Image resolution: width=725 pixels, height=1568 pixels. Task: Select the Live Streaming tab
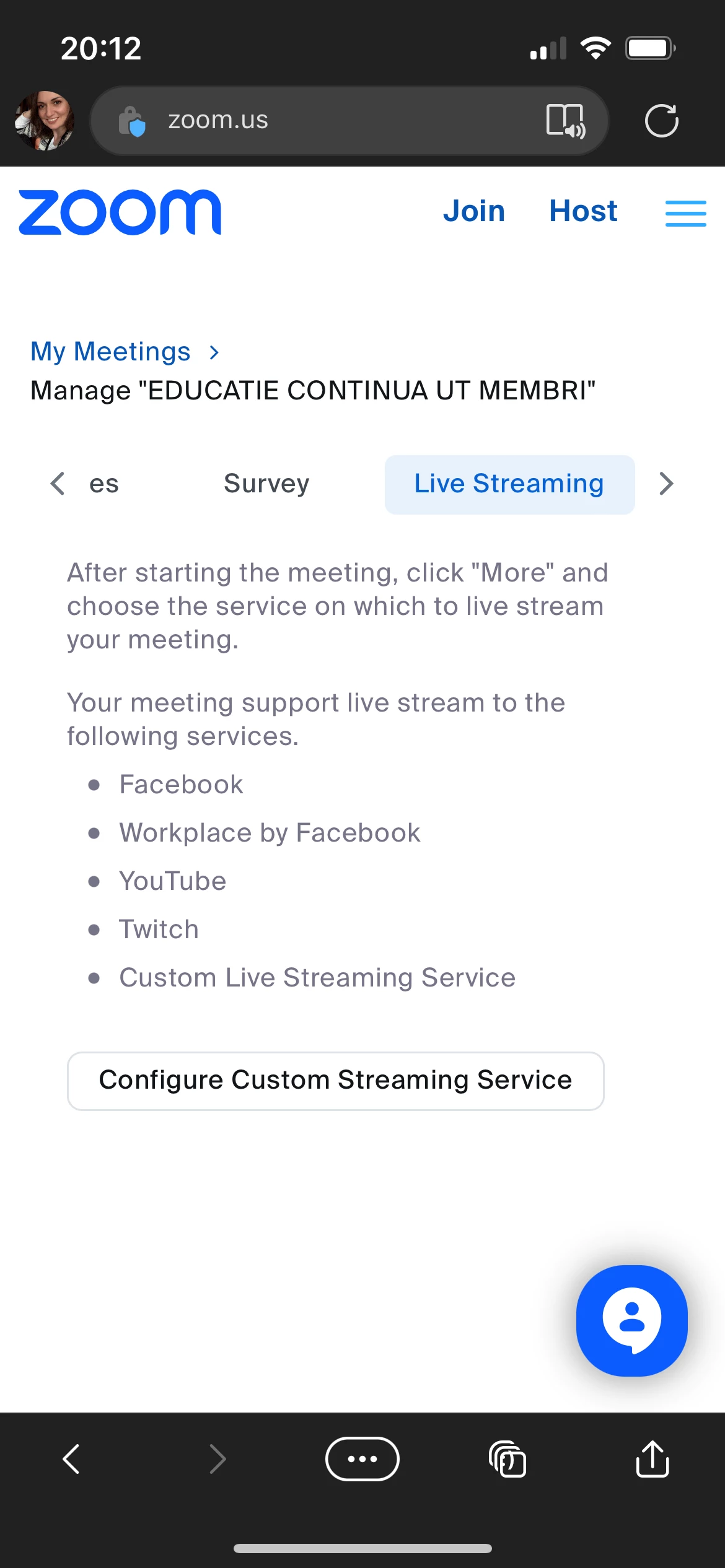click(x=509, y=484)
